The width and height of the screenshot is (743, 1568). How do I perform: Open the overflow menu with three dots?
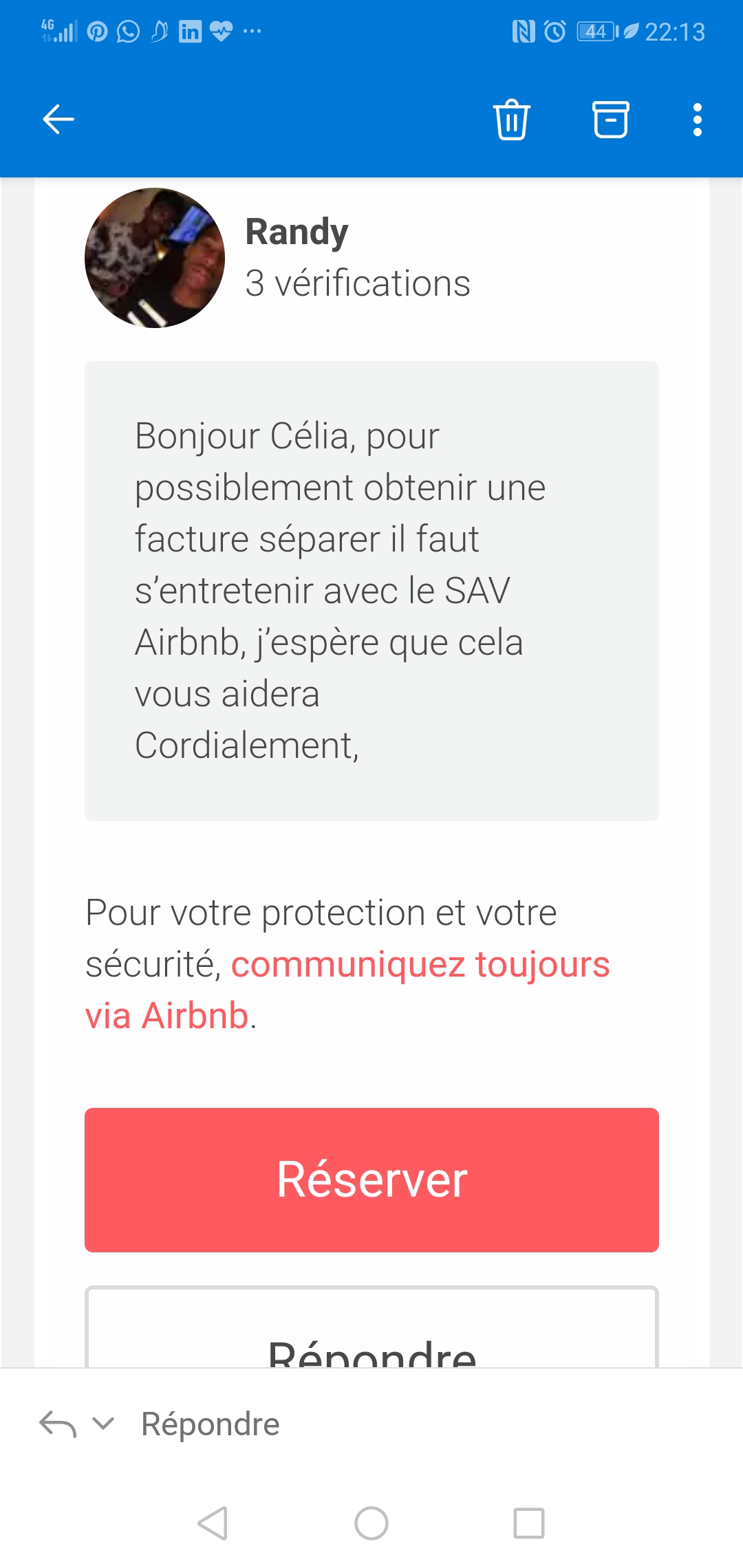pyautogui.click(x=696, y=119)
